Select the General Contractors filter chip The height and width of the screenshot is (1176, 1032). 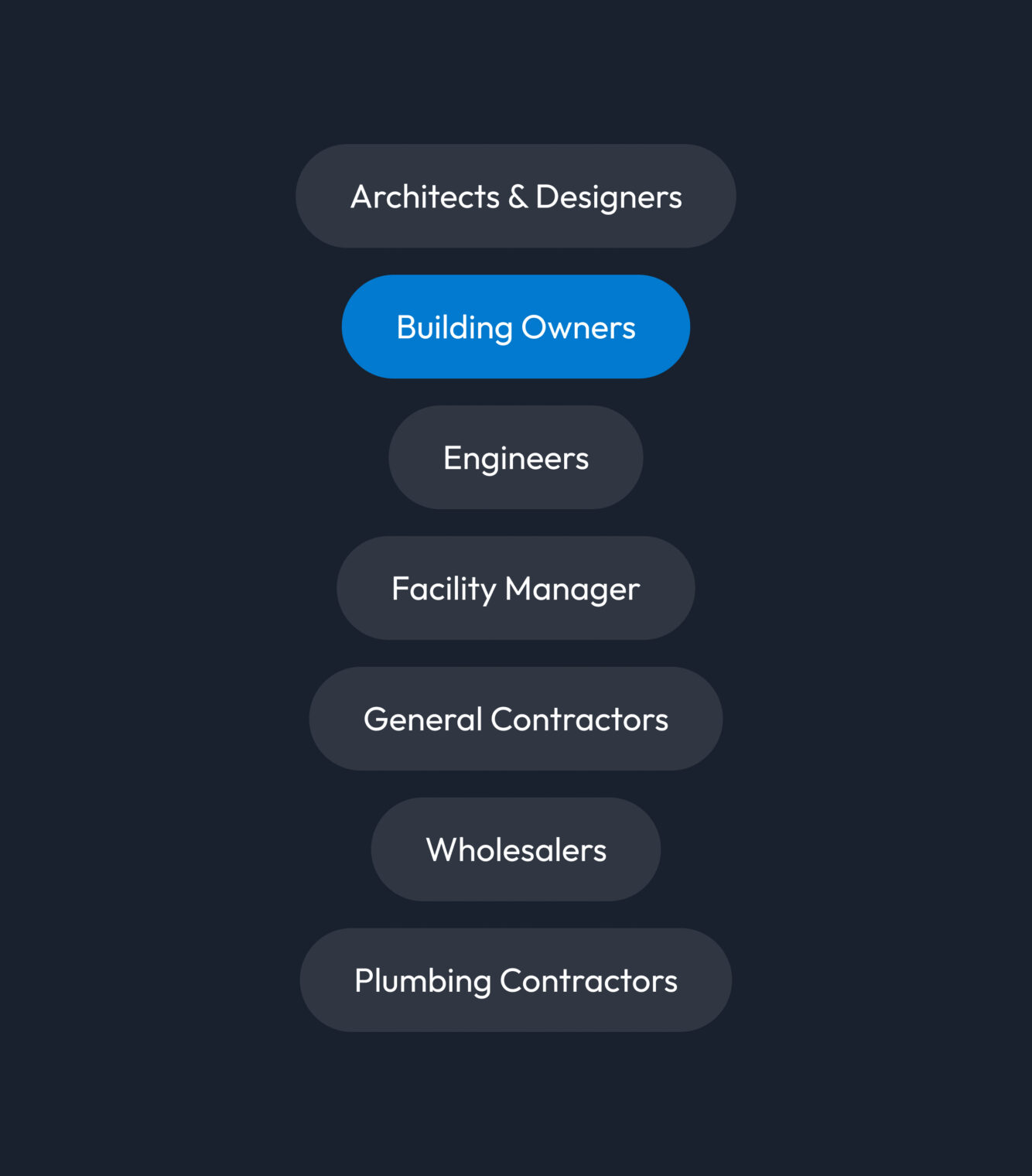pos(516,719)
